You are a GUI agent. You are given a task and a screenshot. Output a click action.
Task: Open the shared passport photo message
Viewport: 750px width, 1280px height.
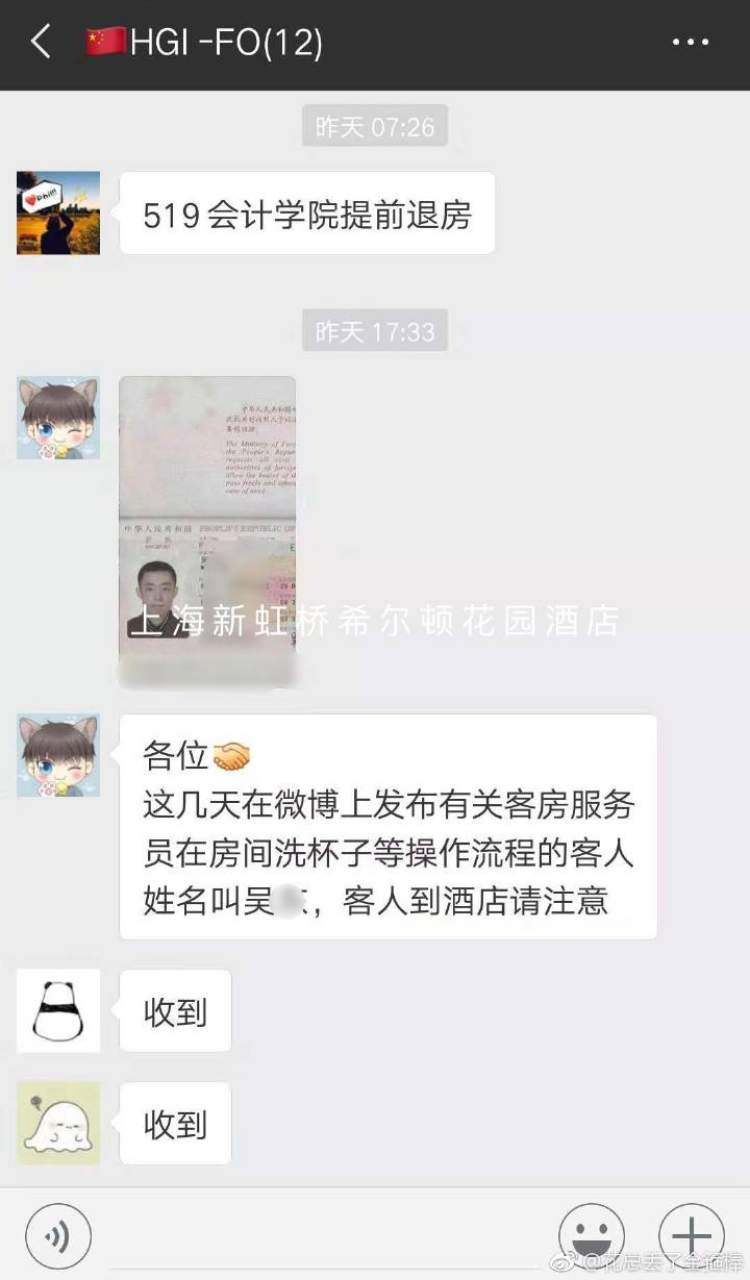click(207, 530)
